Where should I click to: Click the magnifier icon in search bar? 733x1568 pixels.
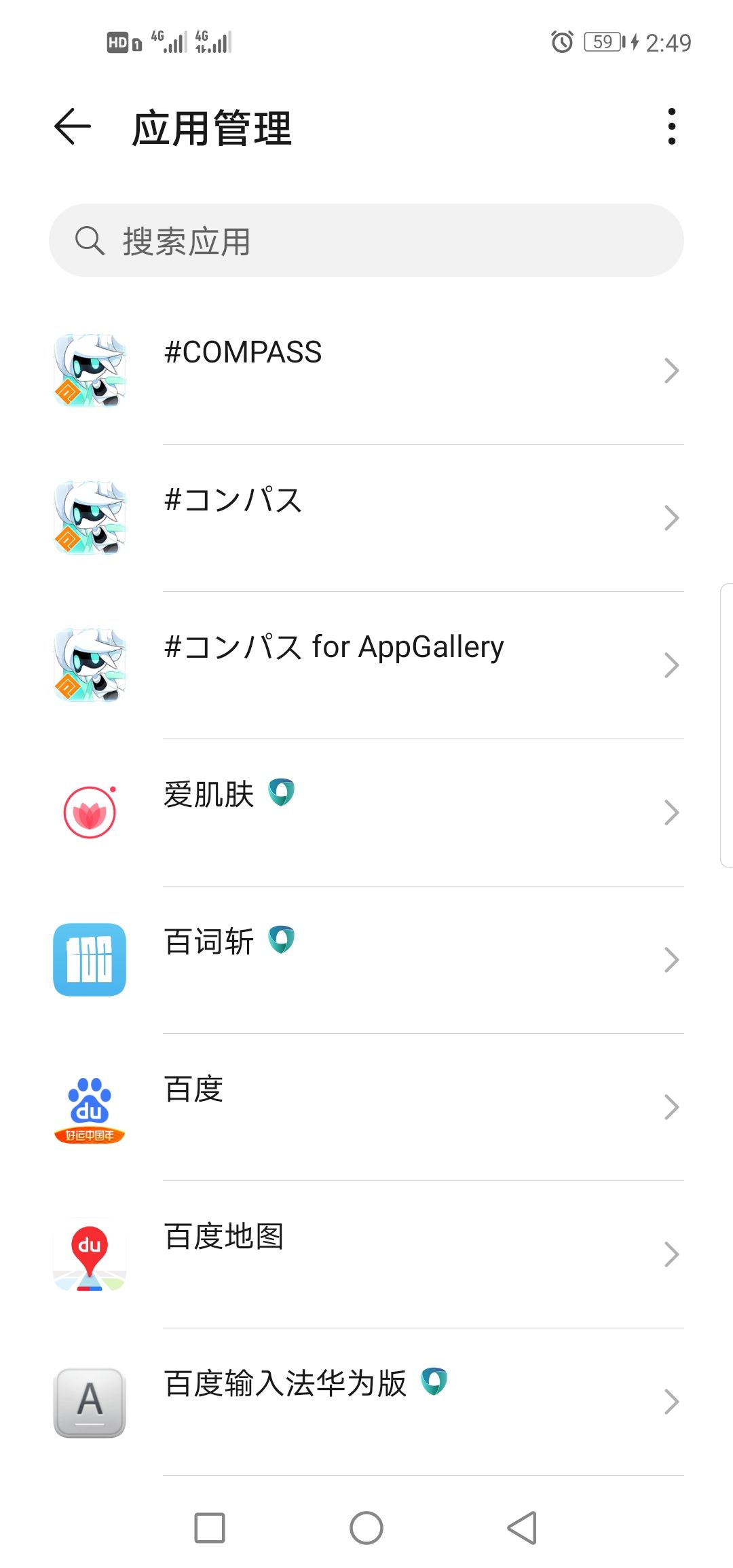(x=89, y=240)
